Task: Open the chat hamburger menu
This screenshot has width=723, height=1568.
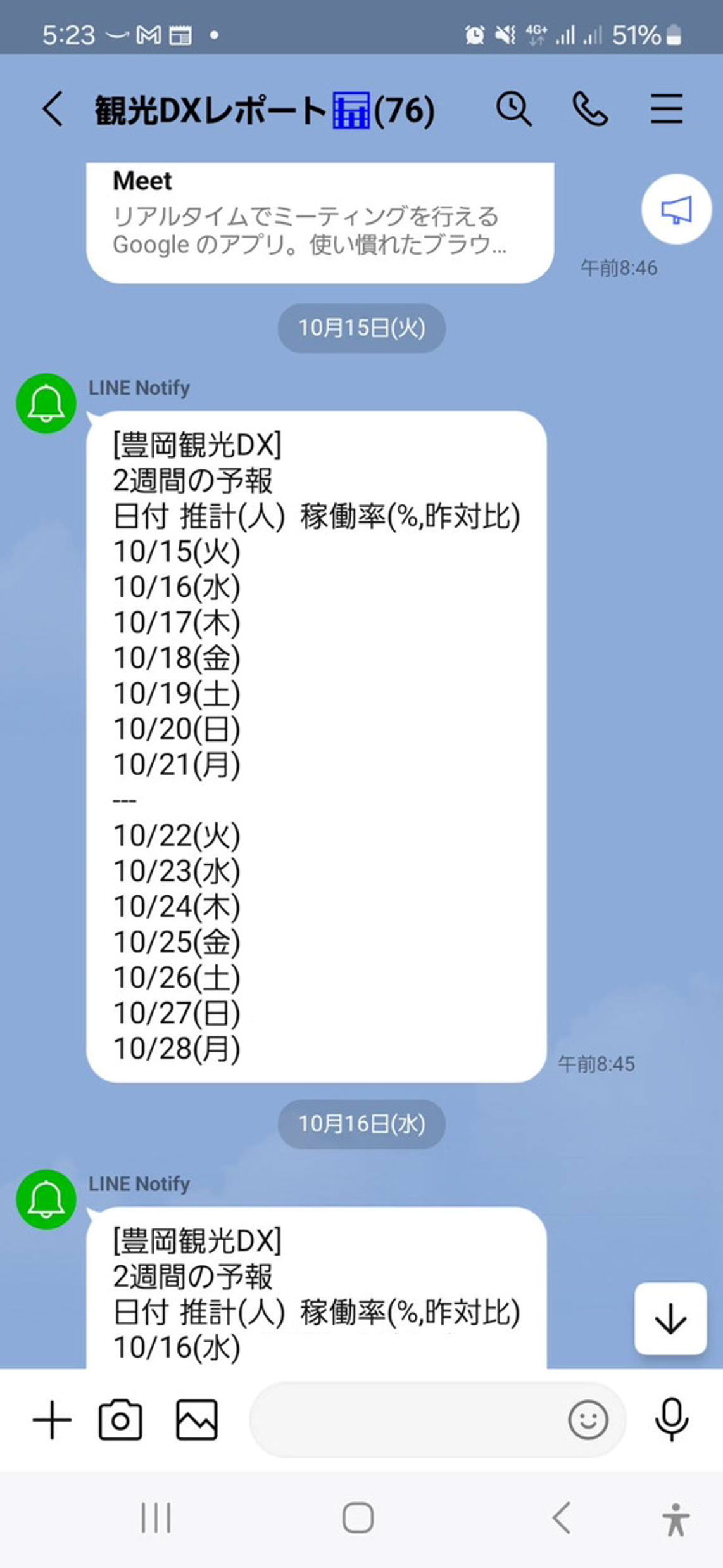Action: click(x=667, y=109)
